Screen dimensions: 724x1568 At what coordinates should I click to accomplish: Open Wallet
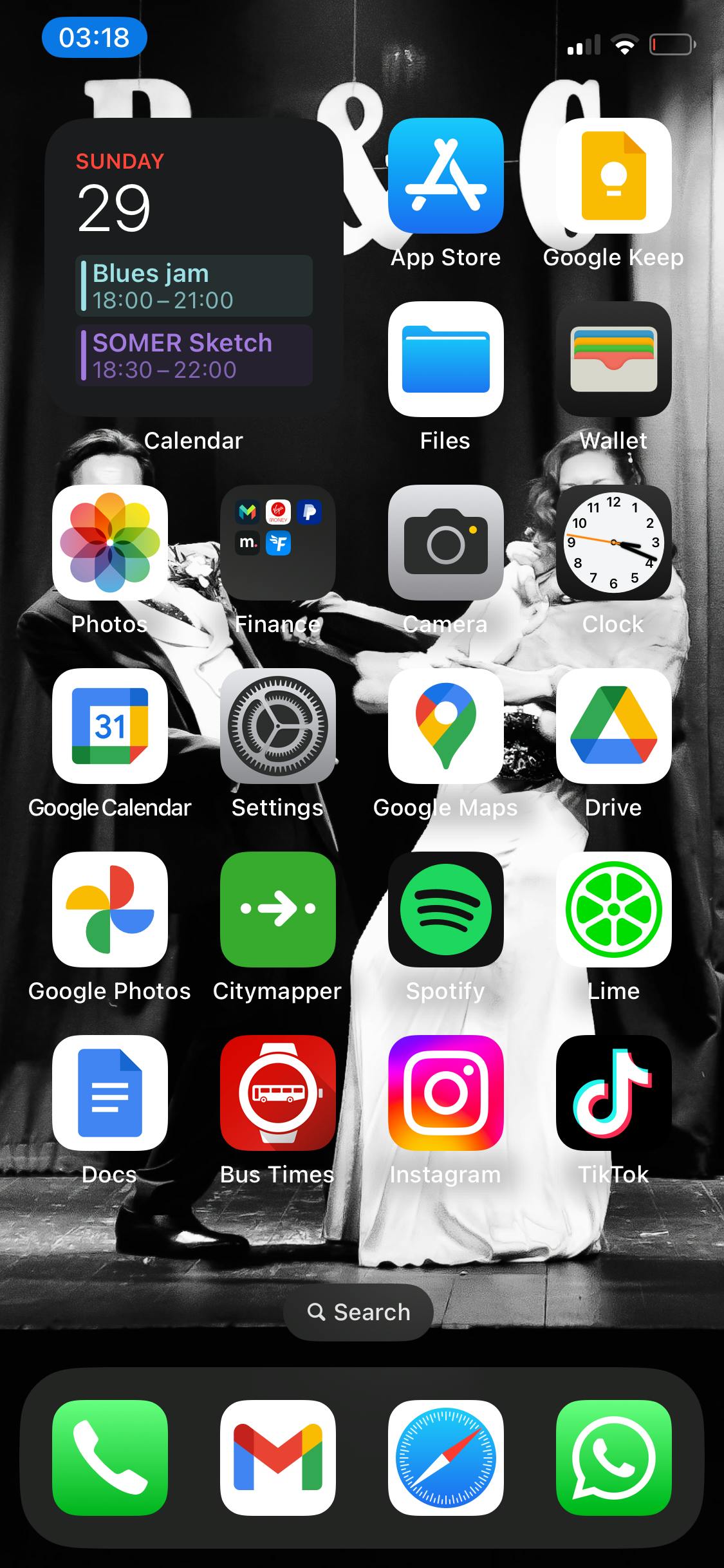click(613, 359)
